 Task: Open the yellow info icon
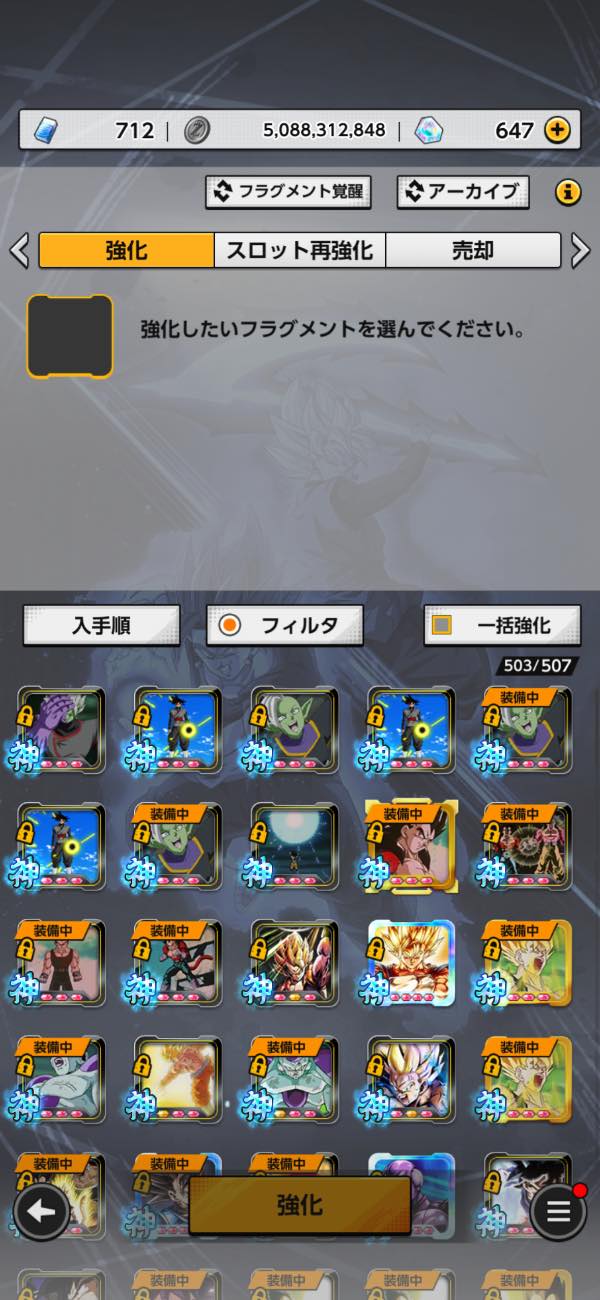coord(568,192)
